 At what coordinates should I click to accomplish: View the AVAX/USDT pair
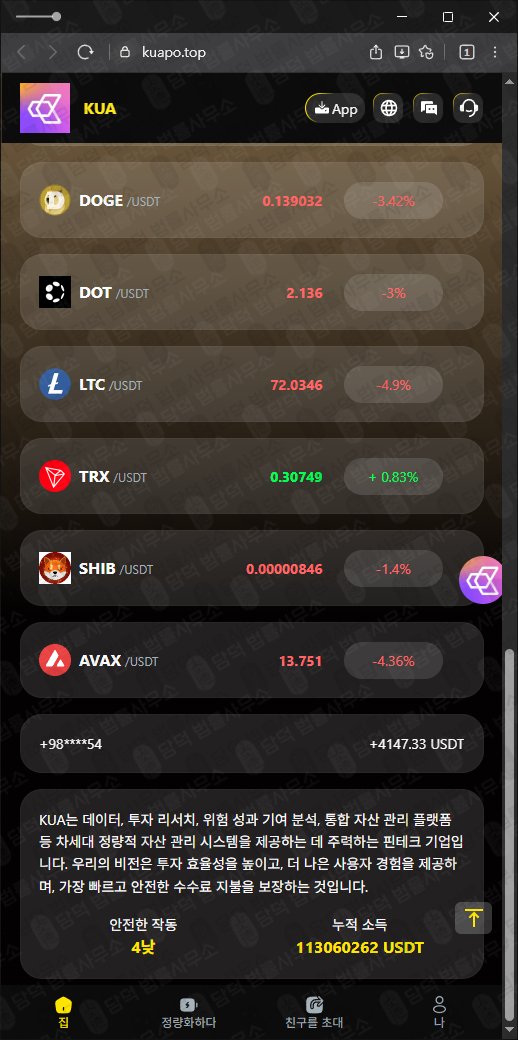click(x=252, y=661)
